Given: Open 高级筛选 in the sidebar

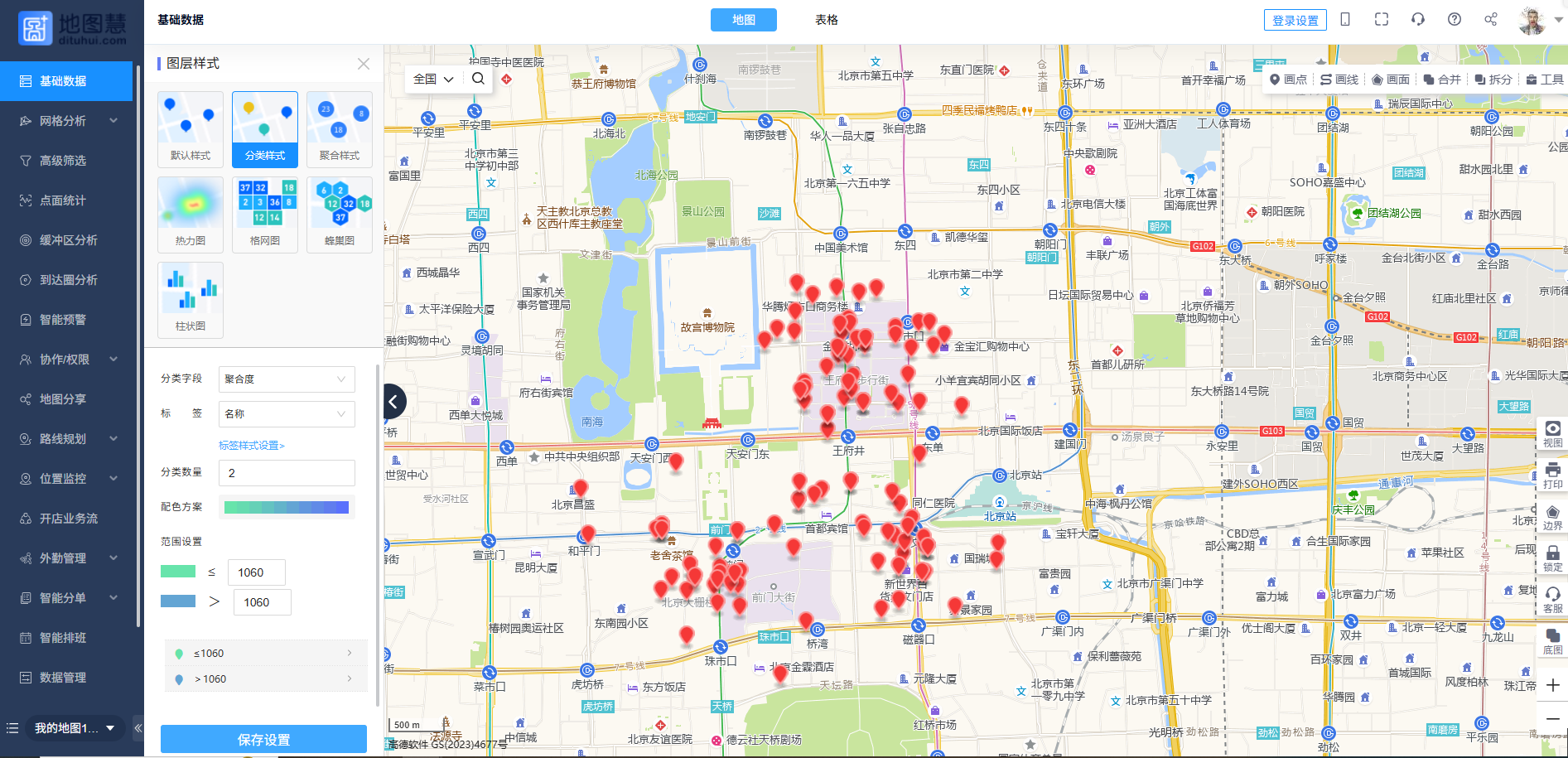Looking at the screenshot, I should coord(63,161).
